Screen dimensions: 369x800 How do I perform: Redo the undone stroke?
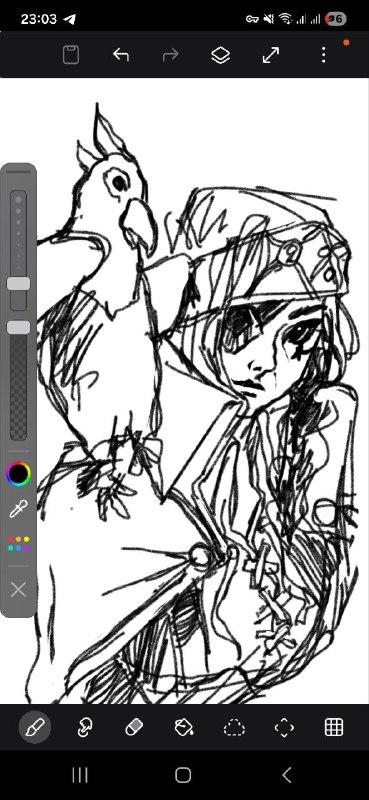coord(170,55)
